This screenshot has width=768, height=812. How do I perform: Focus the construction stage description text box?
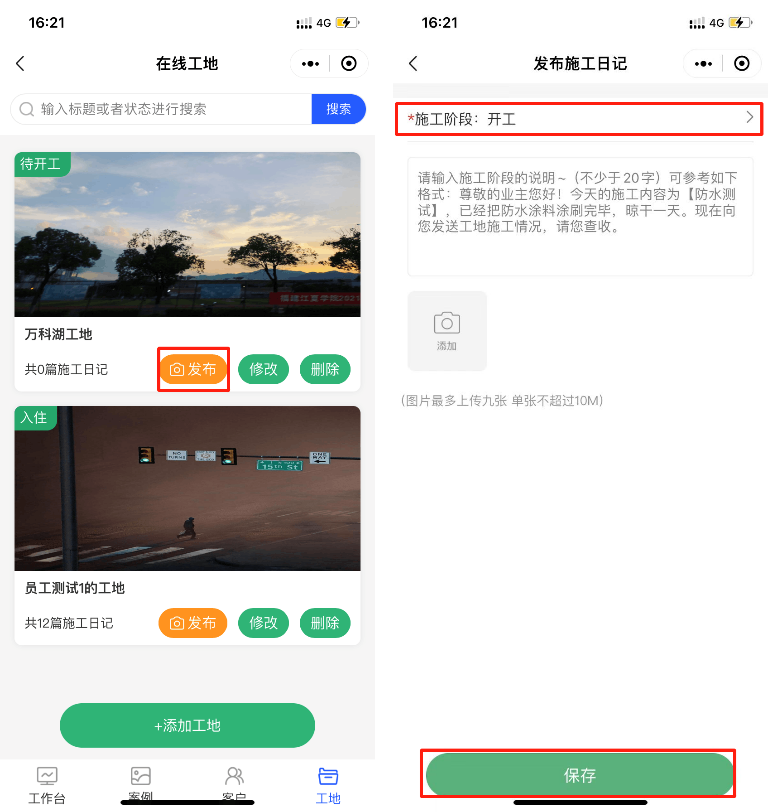pos(580,215)
